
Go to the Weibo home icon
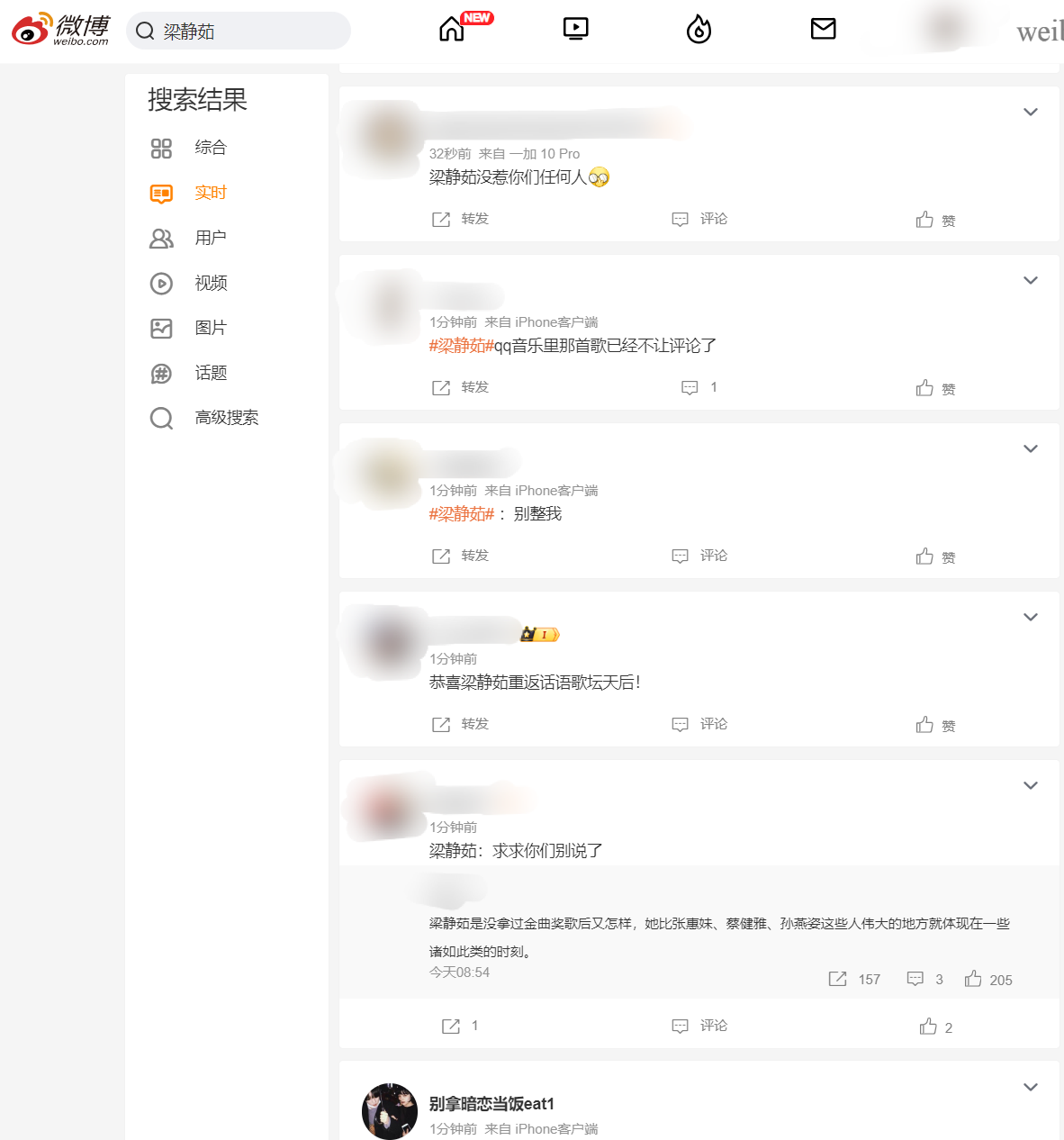[452, 30]
